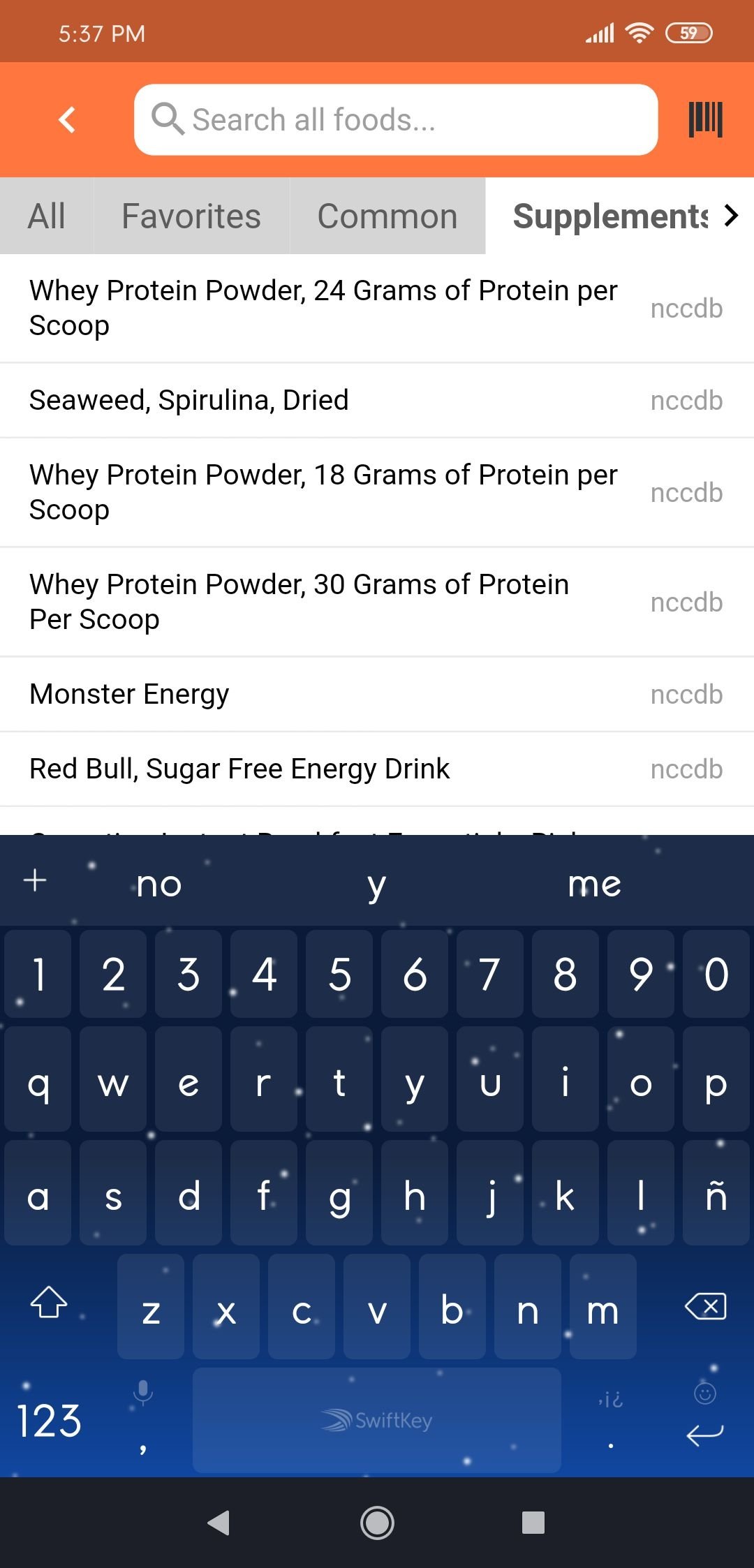Image resolution: width=754 pixels, height=1568 pixels.
Task: Tap the keyboard backspace key
Action: coord(705,1306)
